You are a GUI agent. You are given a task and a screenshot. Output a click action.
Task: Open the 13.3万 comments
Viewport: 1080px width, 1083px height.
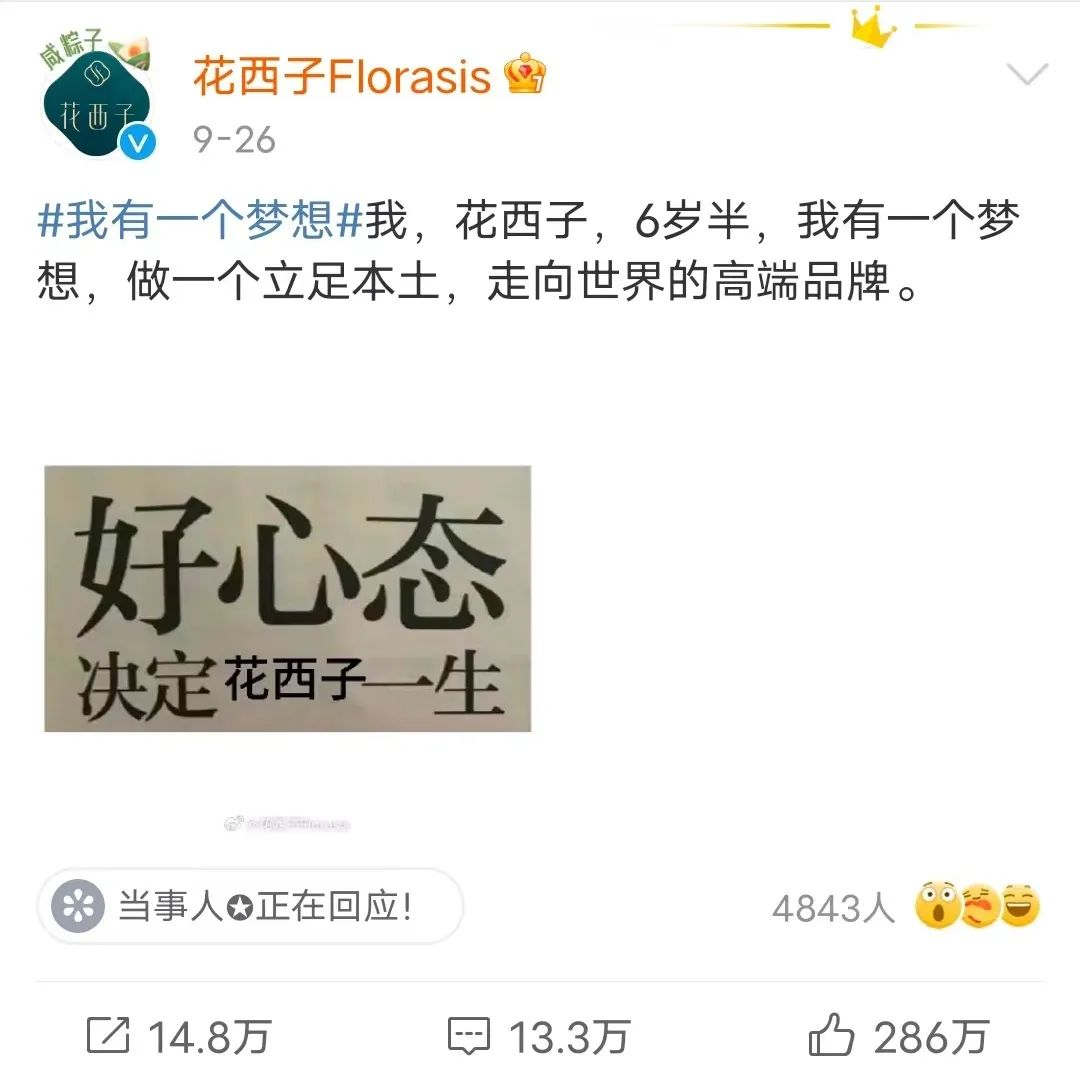click(x=538, y=1037)
